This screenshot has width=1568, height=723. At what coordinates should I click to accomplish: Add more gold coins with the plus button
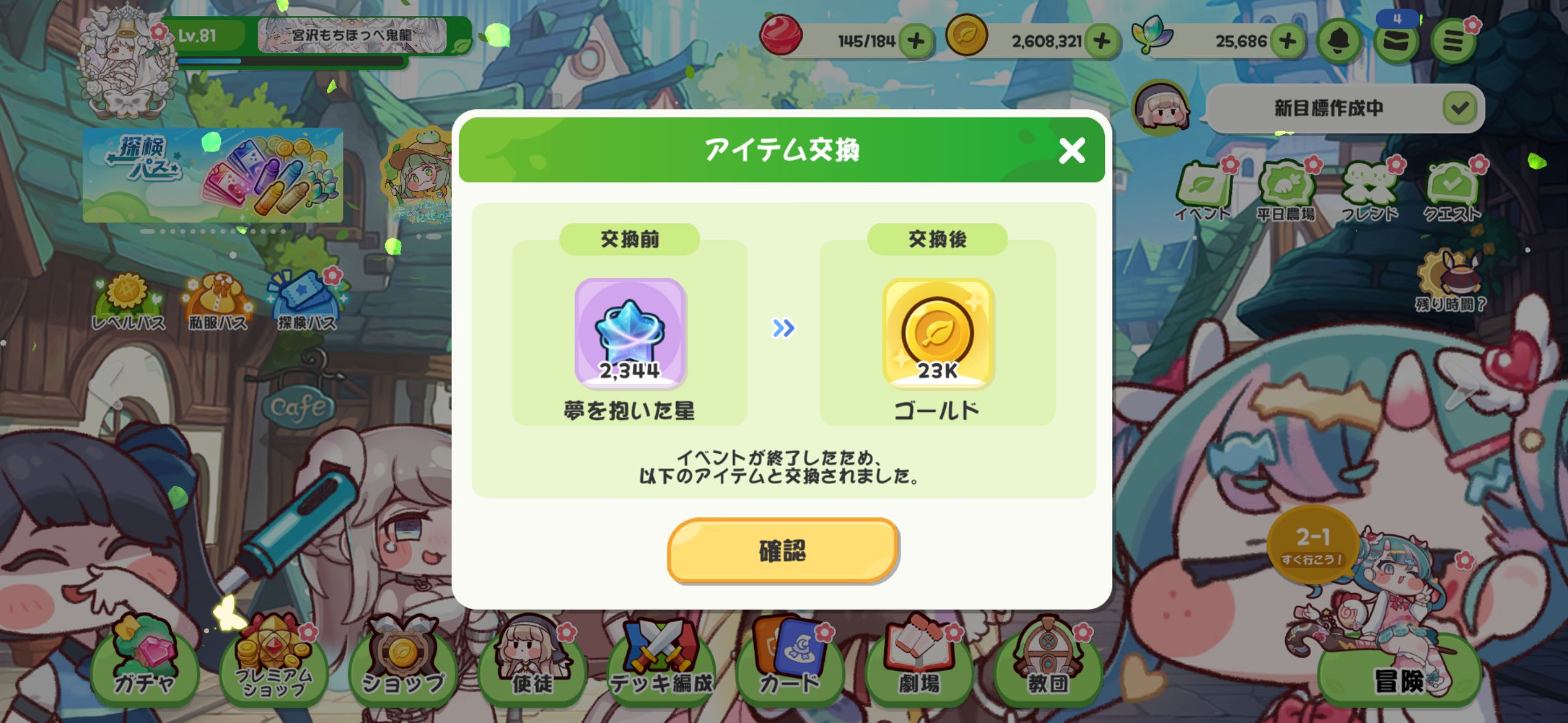click(1102, 41)
